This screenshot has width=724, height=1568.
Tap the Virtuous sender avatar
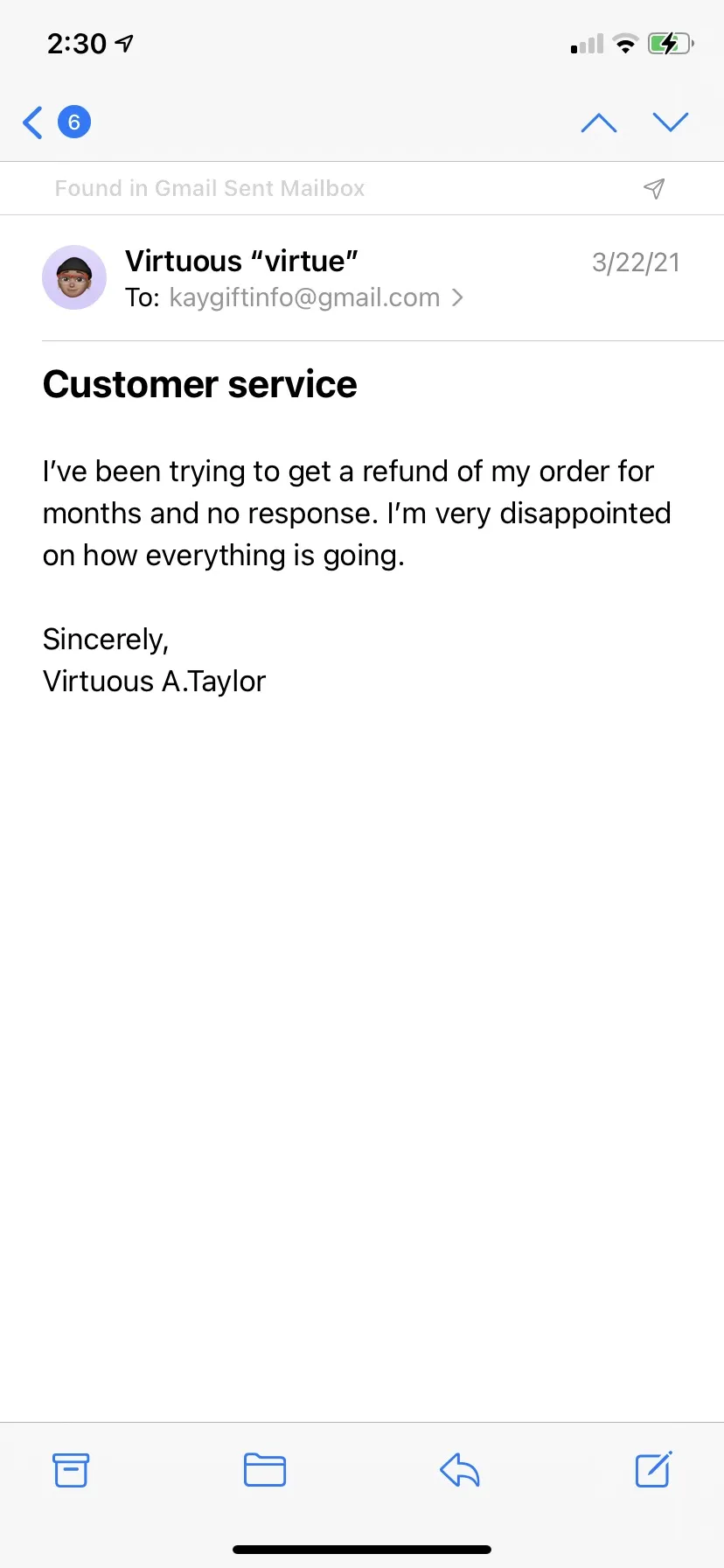point(74,277)
